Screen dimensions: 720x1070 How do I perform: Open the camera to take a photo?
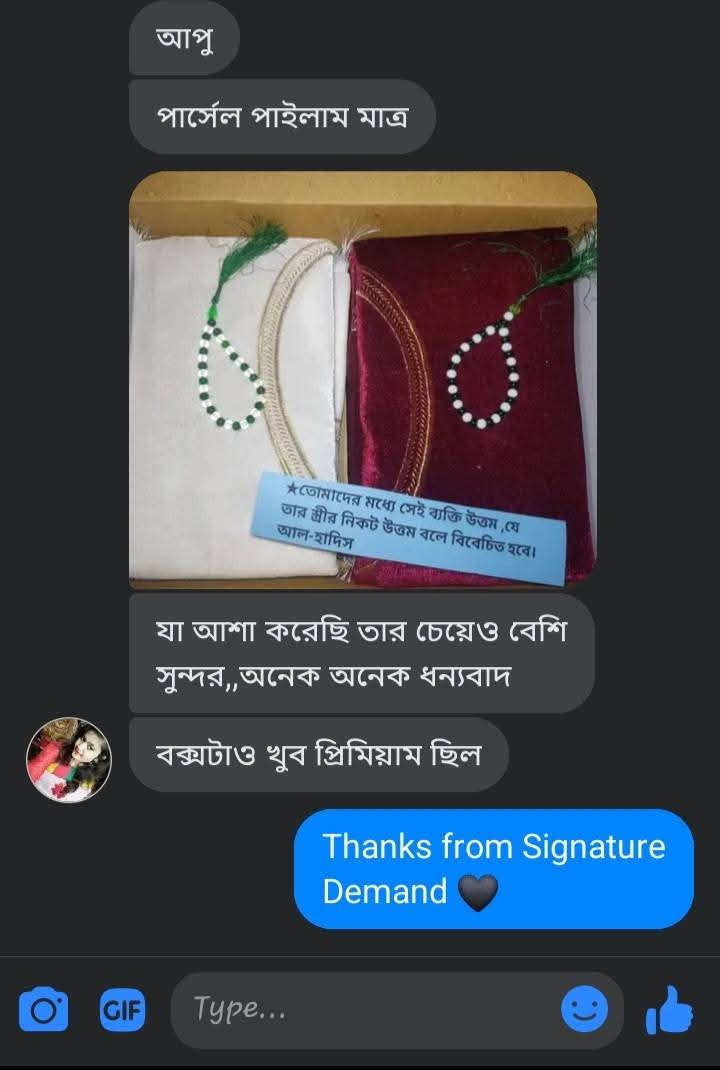44,1010
